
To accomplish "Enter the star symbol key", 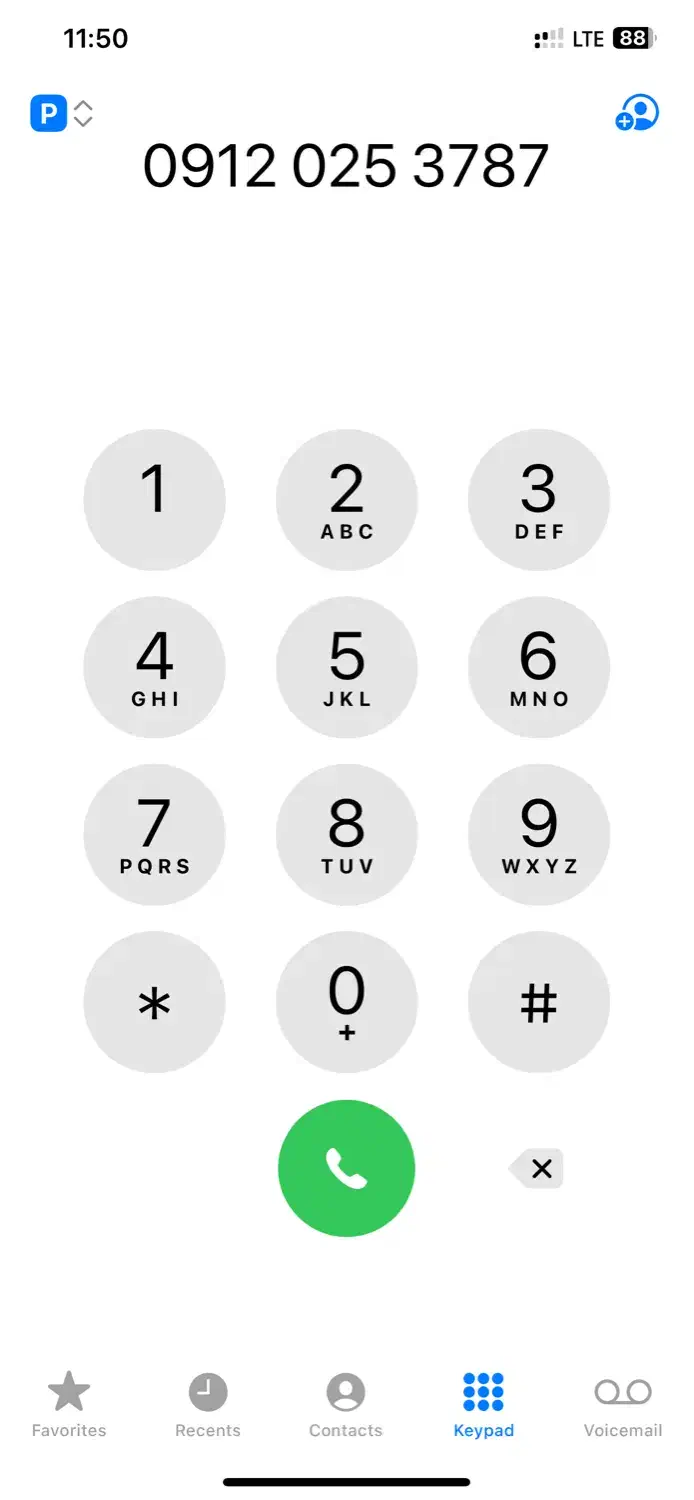I will tap(154, 1002).
